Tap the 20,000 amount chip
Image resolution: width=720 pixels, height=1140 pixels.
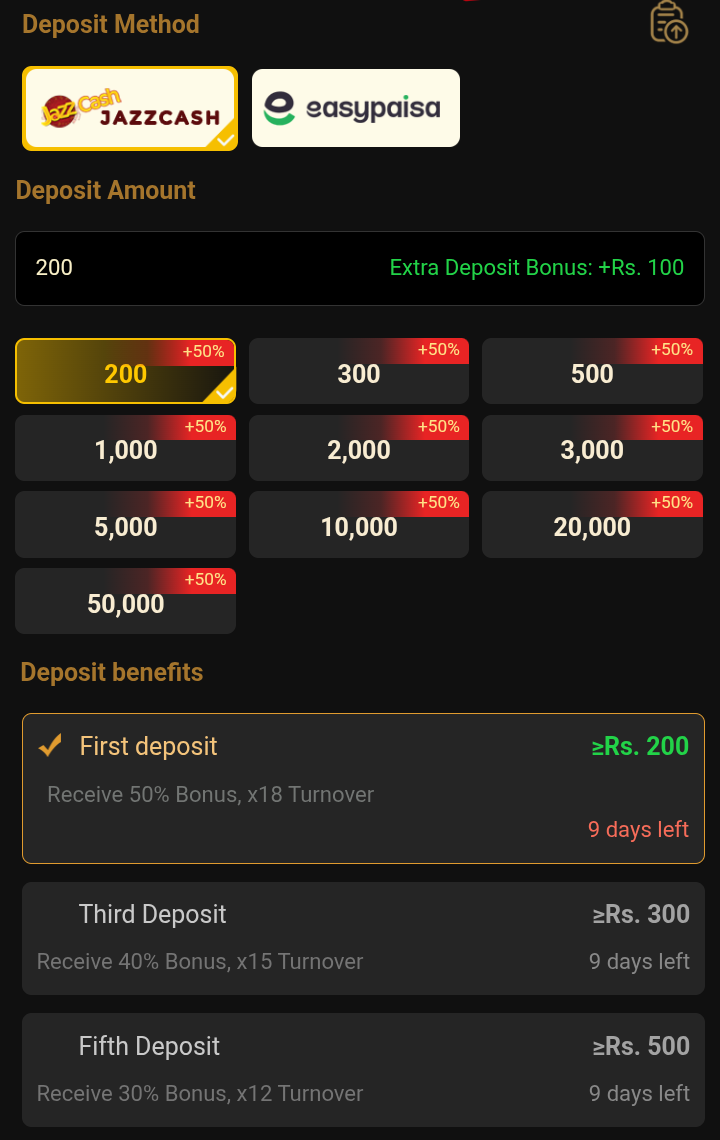[592, 525]
